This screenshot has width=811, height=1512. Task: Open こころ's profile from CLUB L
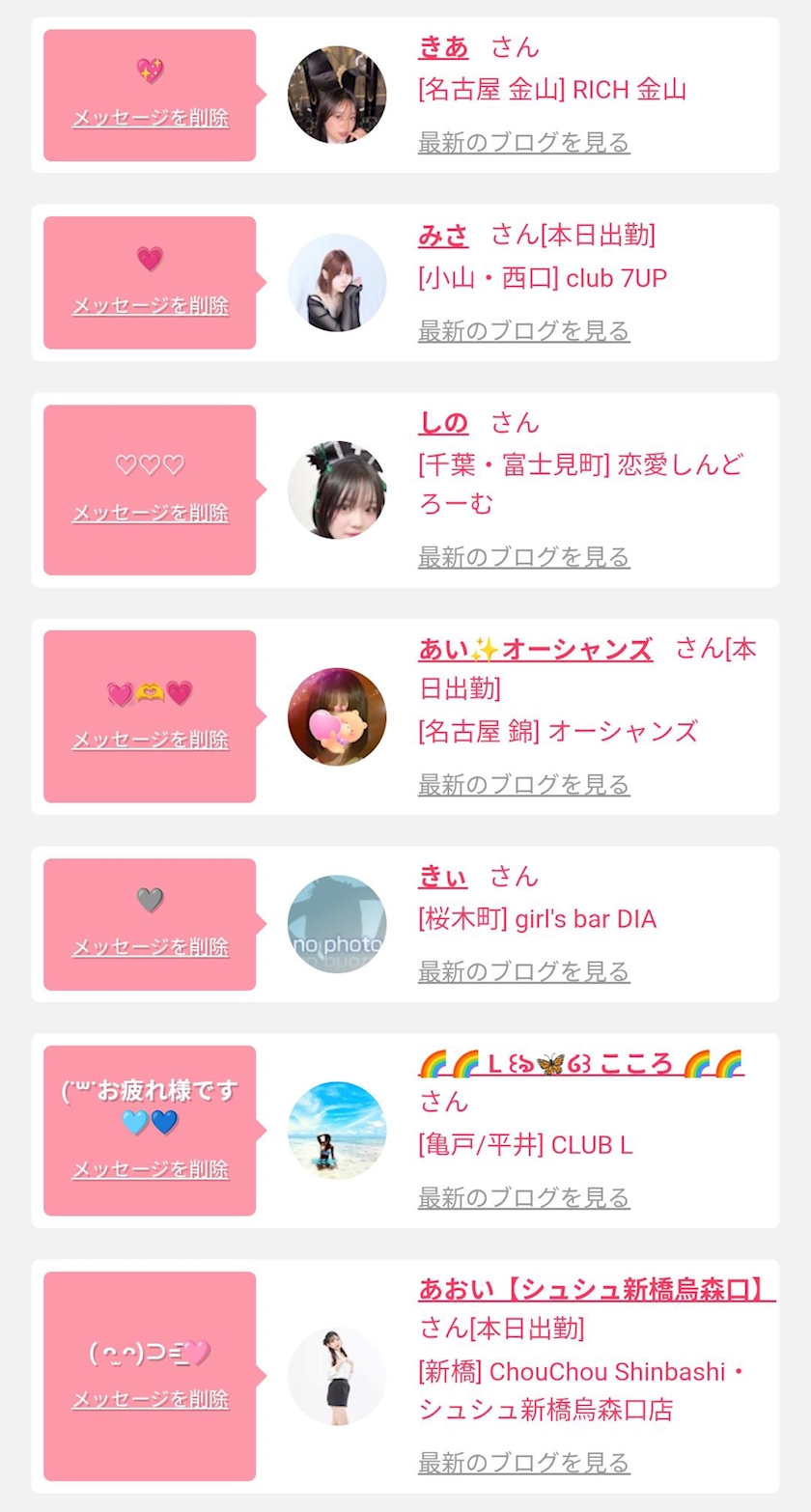point(580,1064)
